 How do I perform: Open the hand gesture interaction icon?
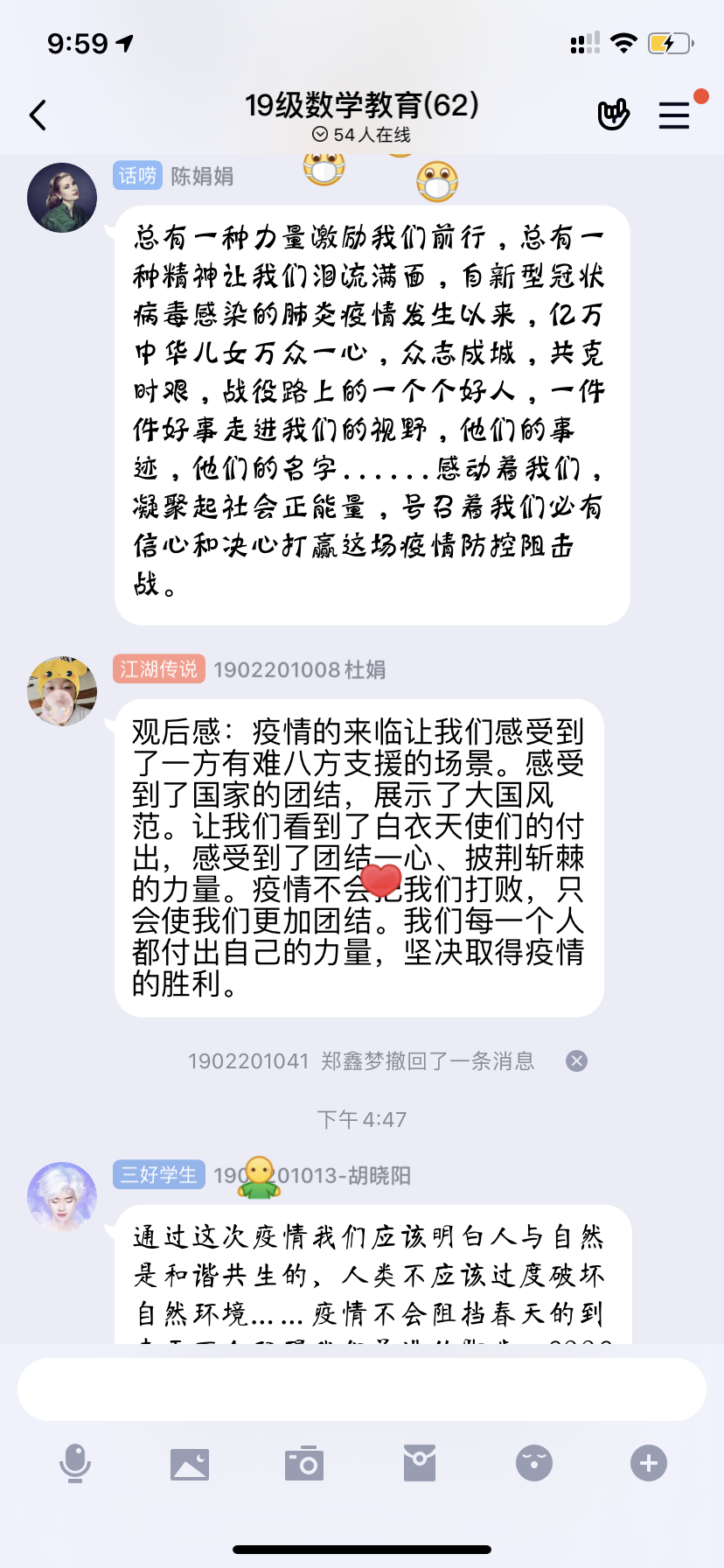613,115
